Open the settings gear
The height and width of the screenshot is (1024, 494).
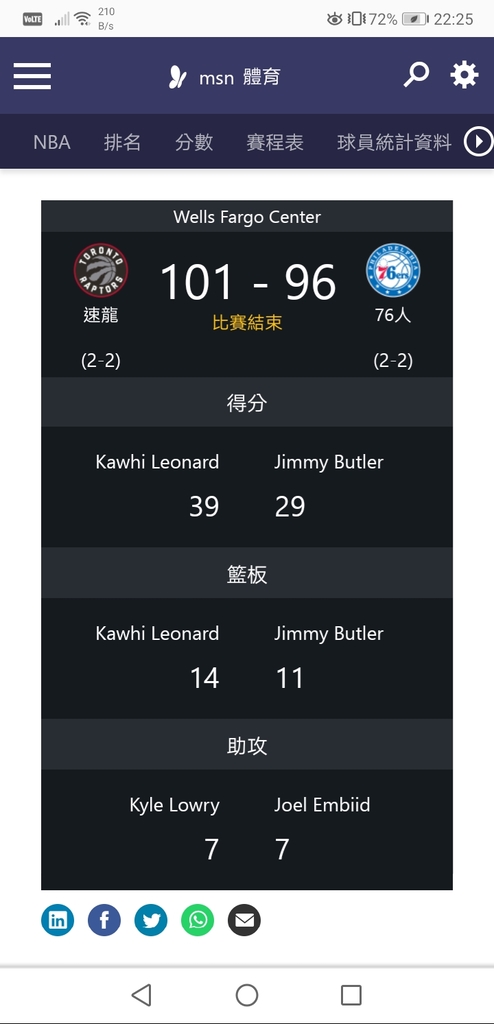pyautogui.click(x=464, y=75)
